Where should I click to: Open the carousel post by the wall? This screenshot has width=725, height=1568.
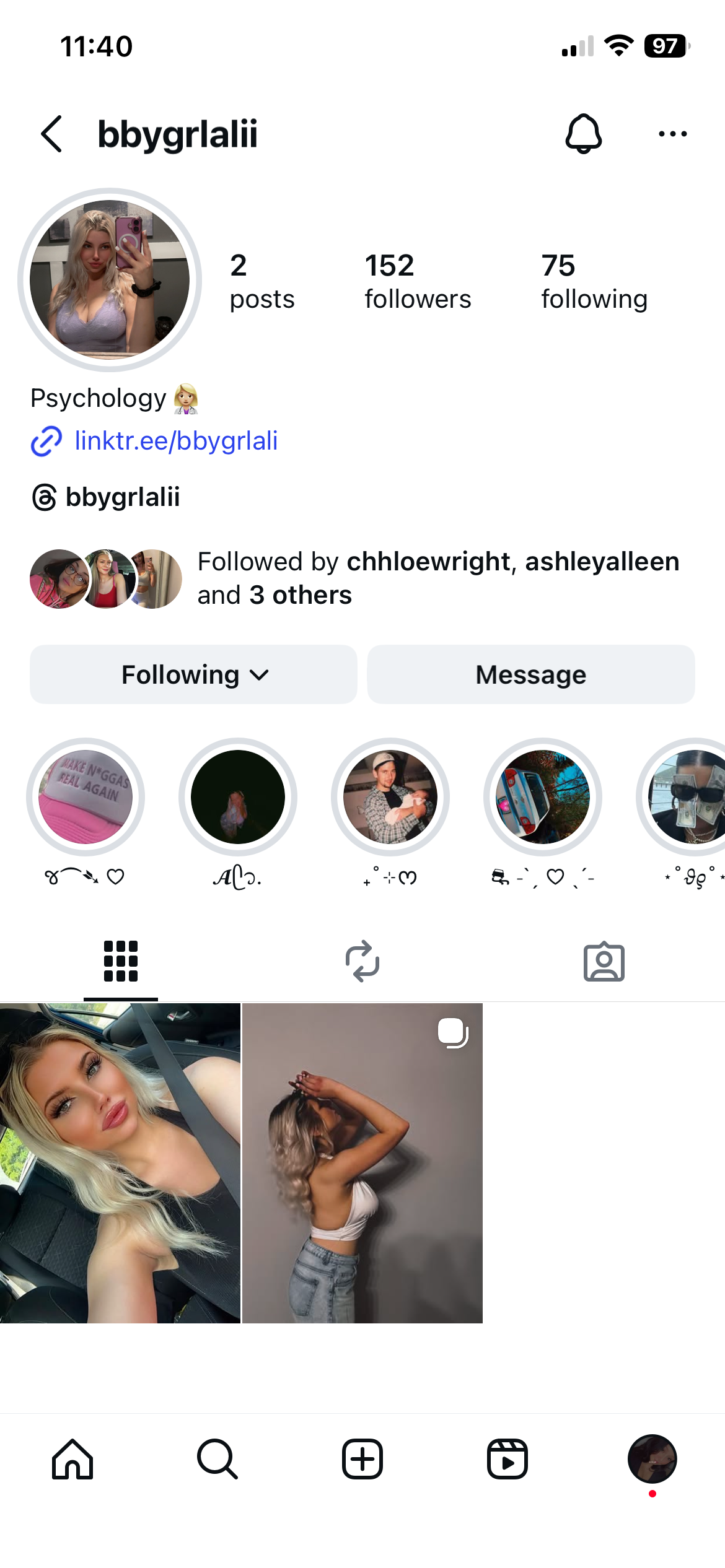tap(362, 1163)
